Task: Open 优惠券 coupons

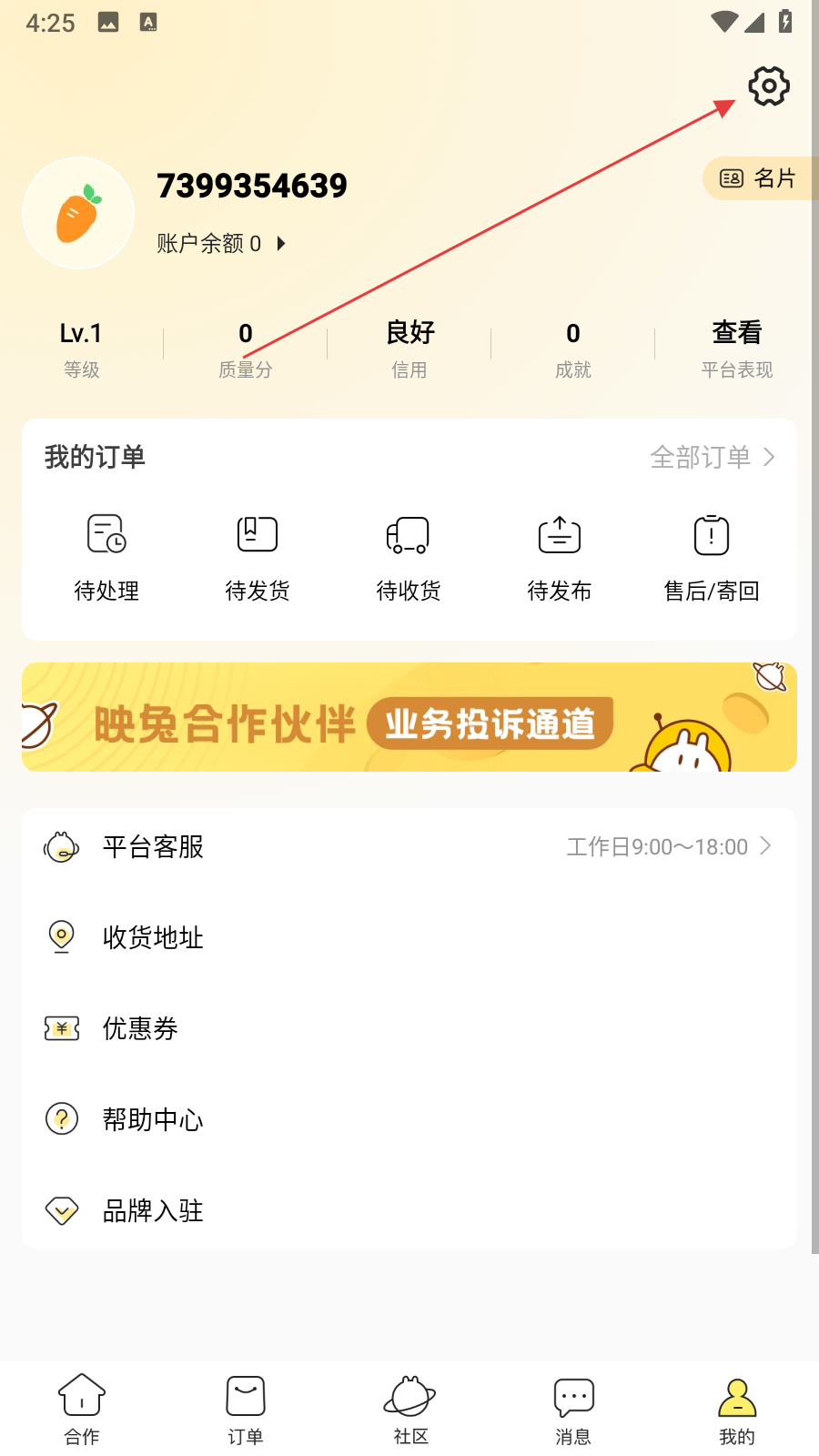Action: coord(409,1028)
